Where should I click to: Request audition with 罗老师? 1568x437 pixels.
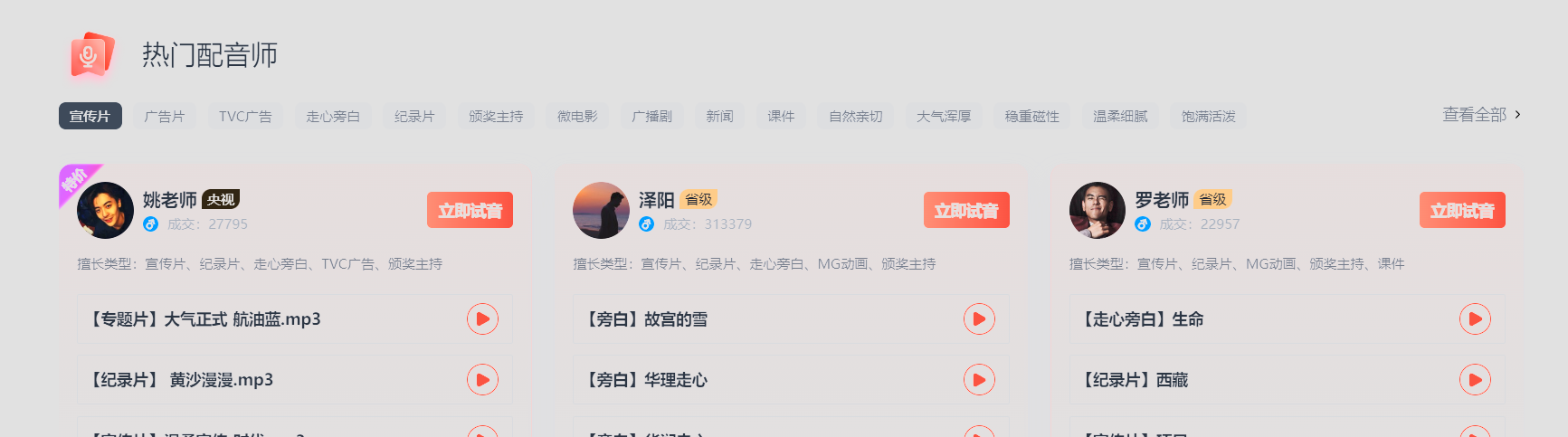coord(1461,211)
